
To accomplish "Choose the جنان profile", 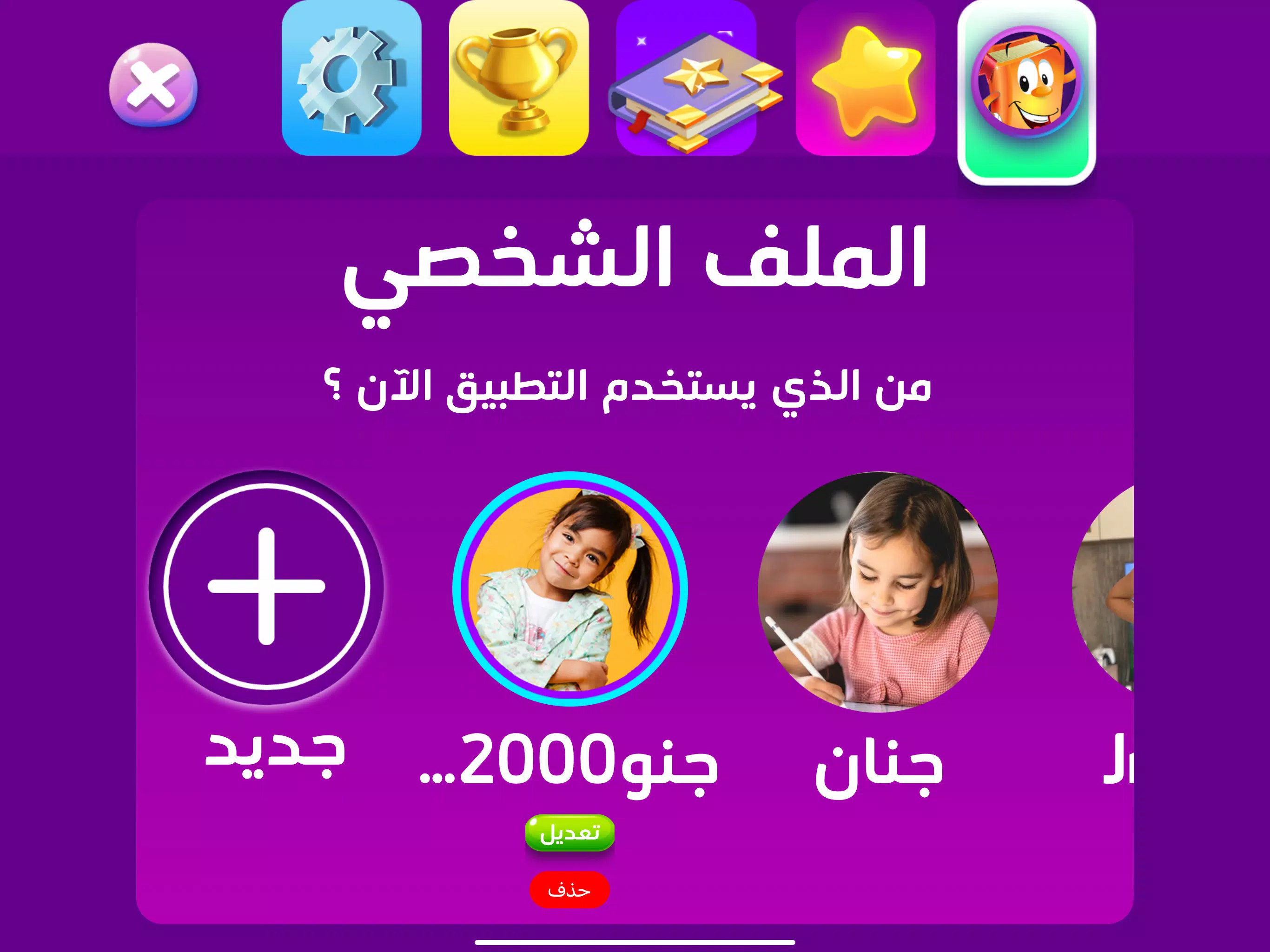I will pos(877,591).
